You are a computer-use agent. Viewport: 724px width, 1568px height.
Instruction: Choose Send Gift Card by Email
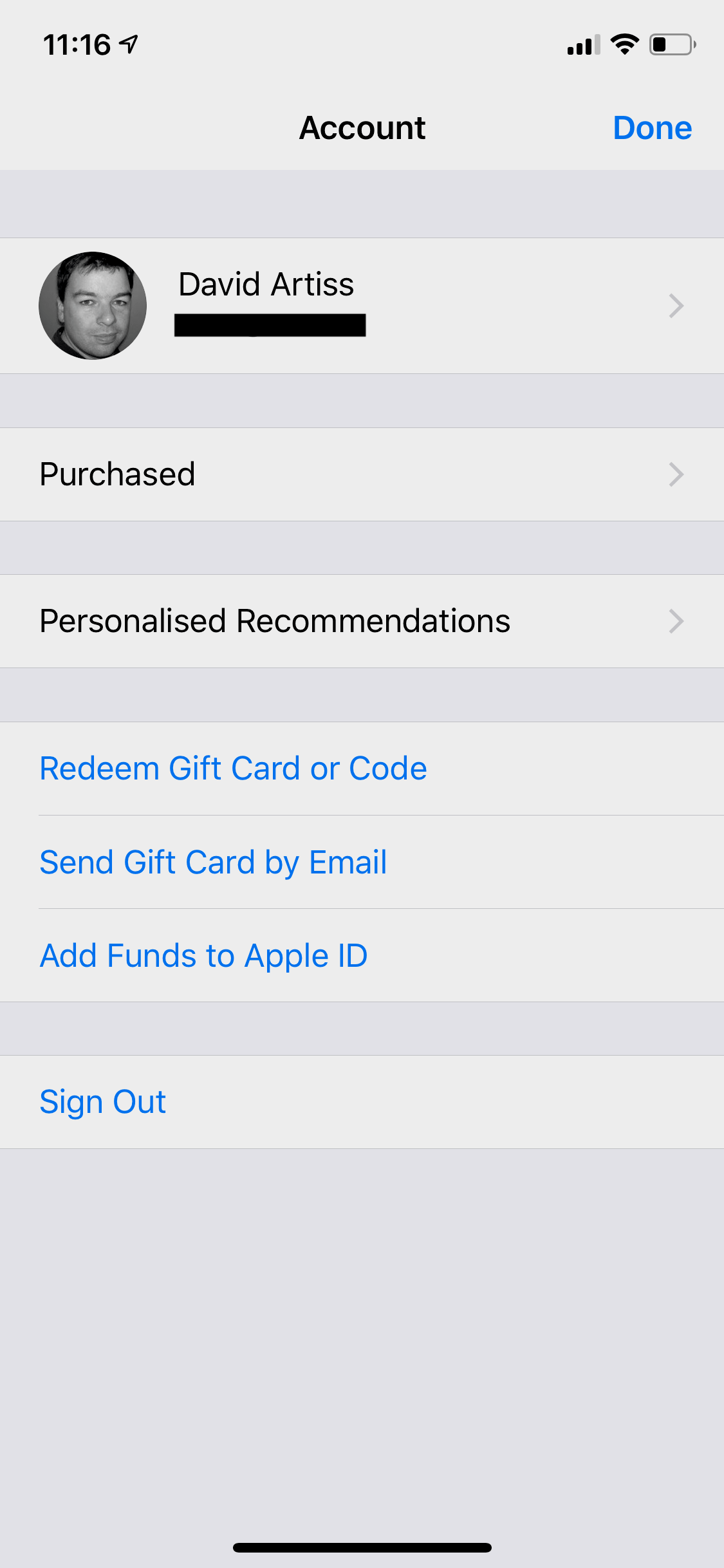click(x=362, y=862)
